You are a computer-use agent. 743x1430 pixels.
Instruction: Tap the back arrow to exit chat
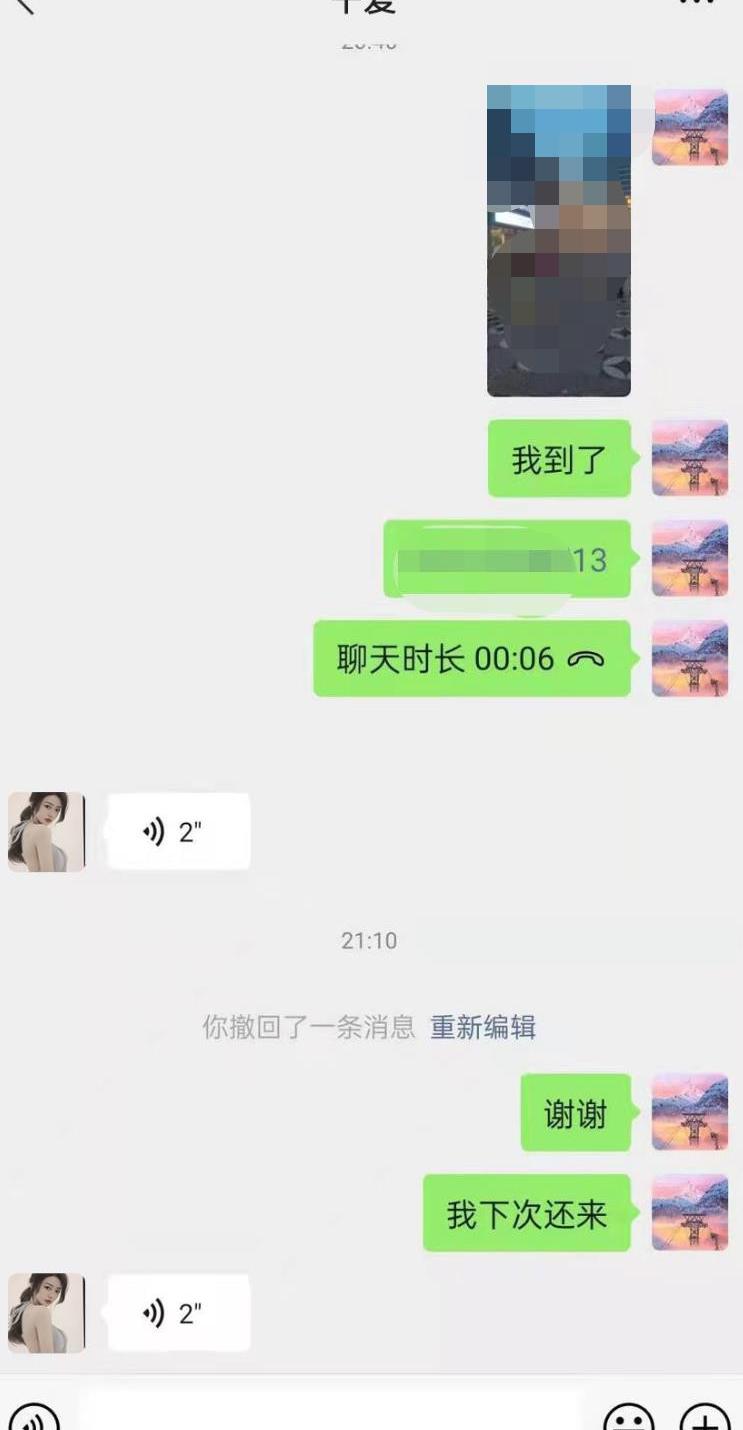pos(25,8)
